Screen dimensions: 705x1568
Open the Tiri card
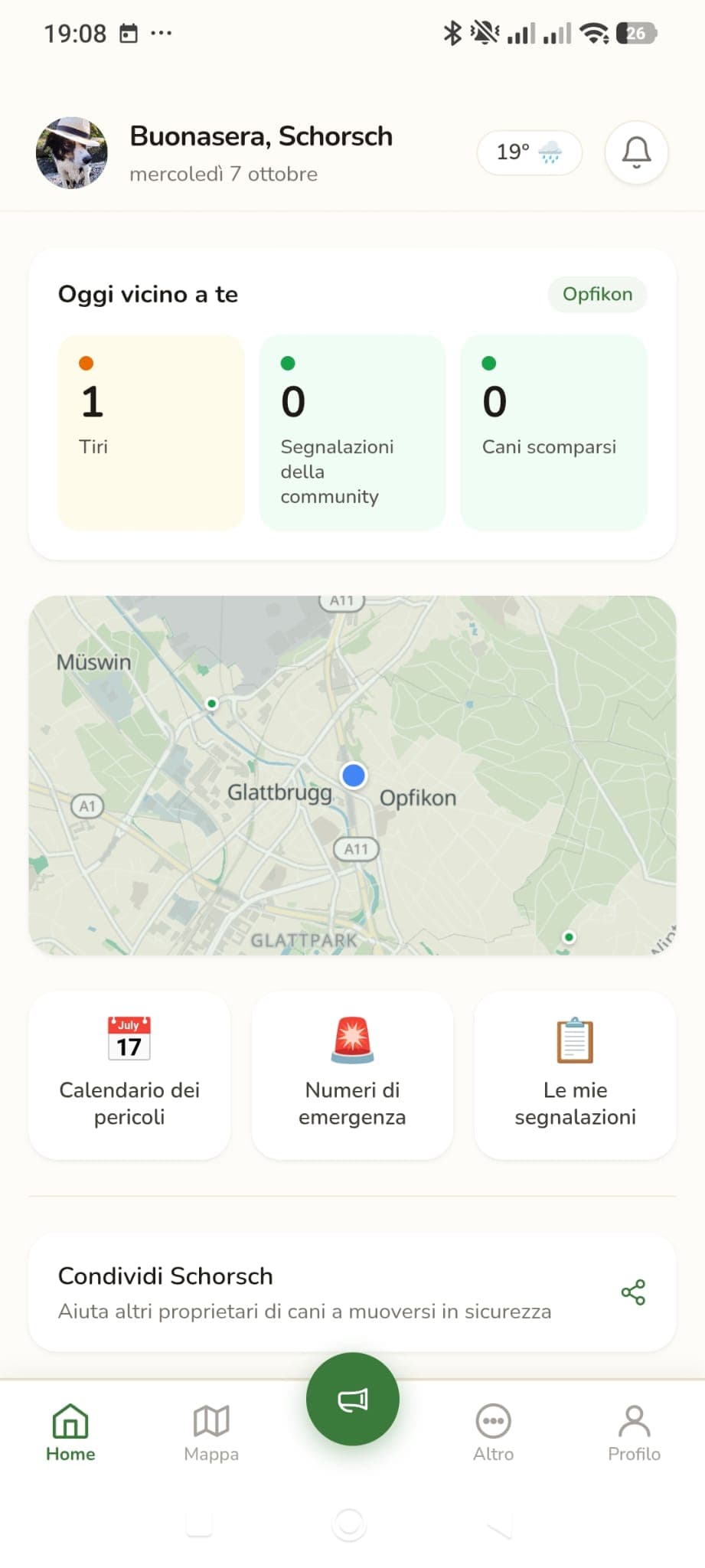pos(152,433)
